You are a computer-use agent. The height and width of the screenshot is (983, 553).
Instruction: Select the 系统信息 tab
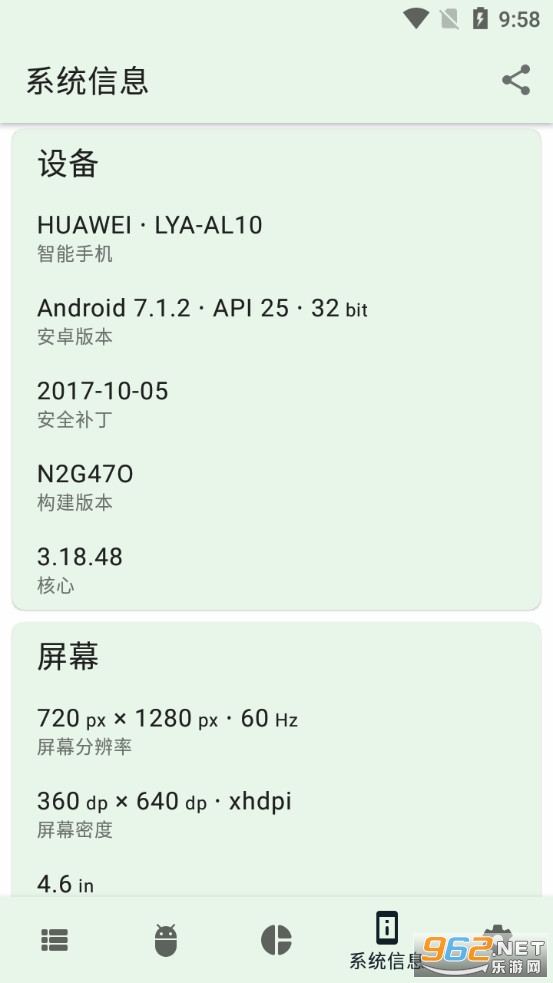point(387,940)
